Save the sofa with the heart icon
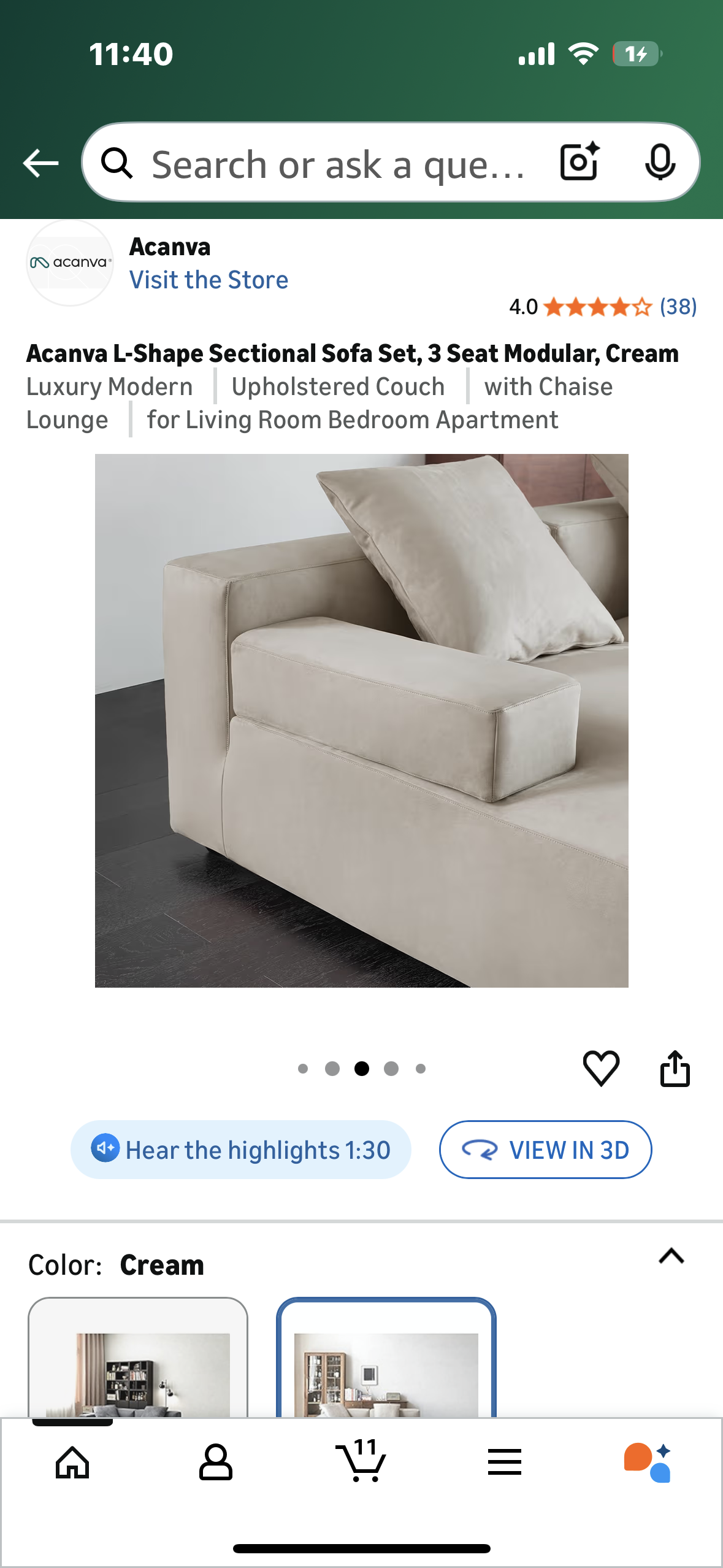 [602, 1068]
